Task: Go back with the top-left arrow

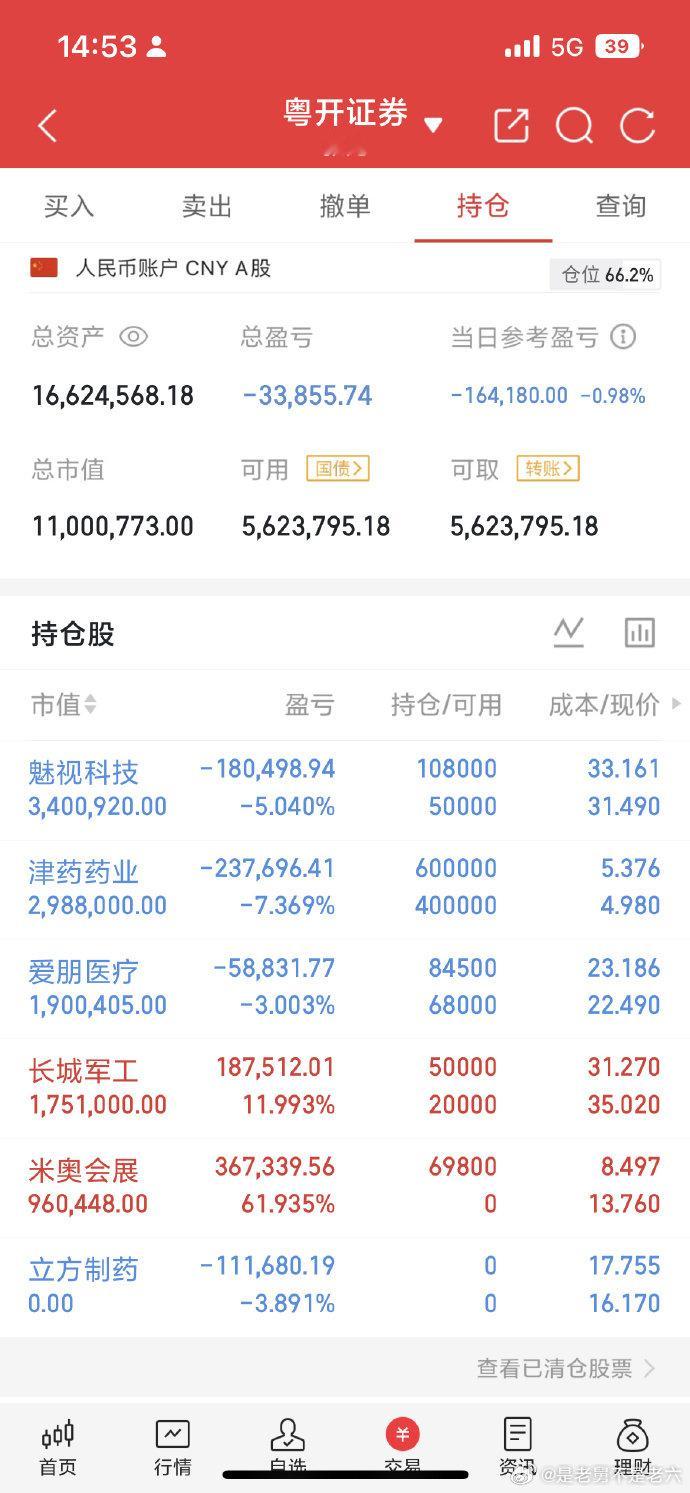Action: pyautogui.click(x=48, y=126)
